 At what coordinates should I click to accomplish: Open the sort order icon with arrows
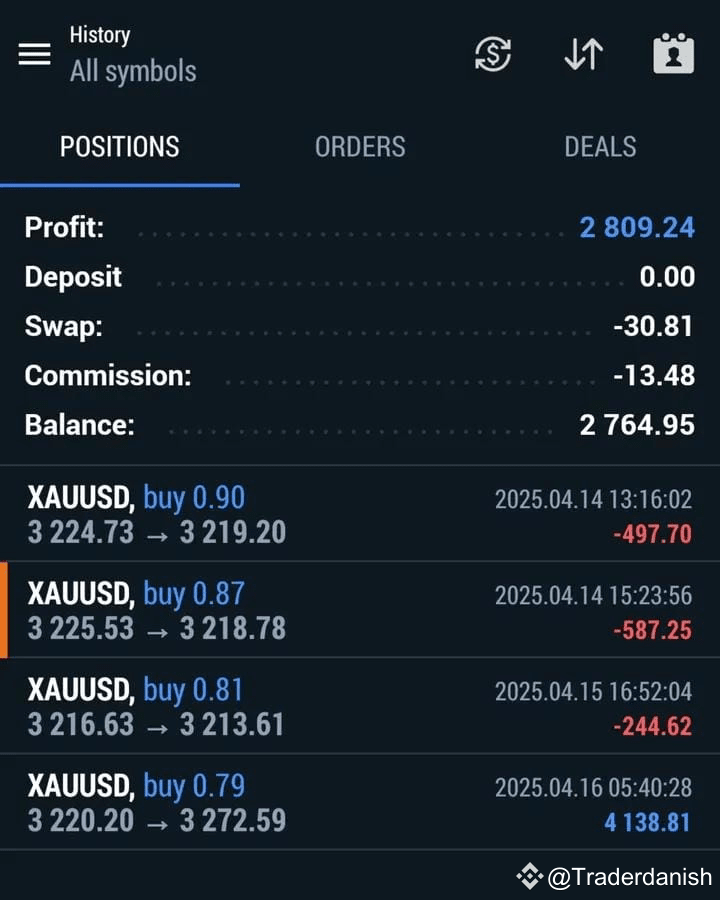pyautogui.click(x=583, y=55)
